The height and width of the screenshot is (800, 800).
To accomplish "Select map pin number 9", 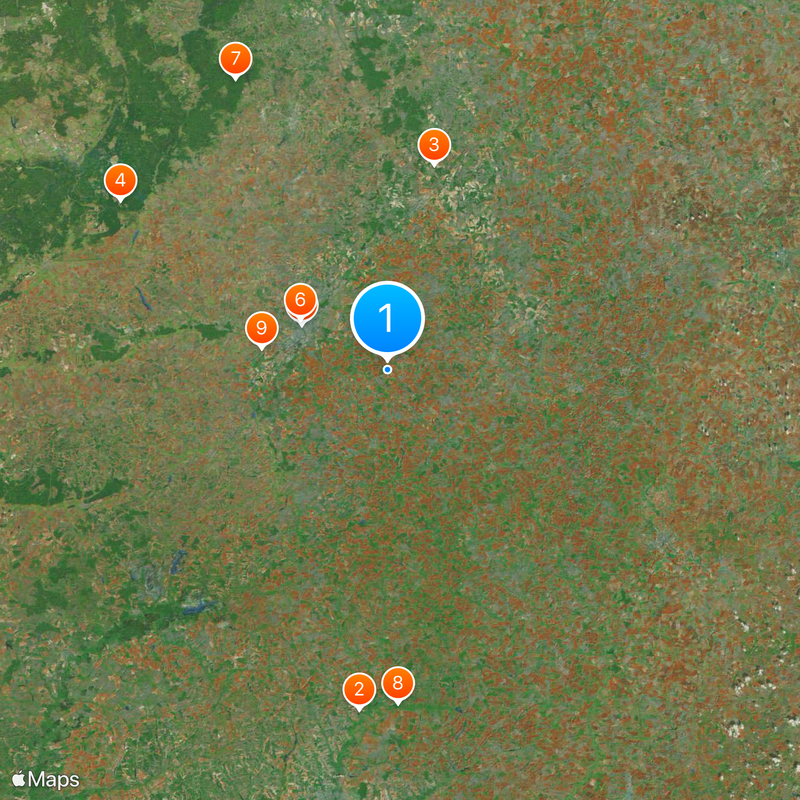I will tap(262, 327).
